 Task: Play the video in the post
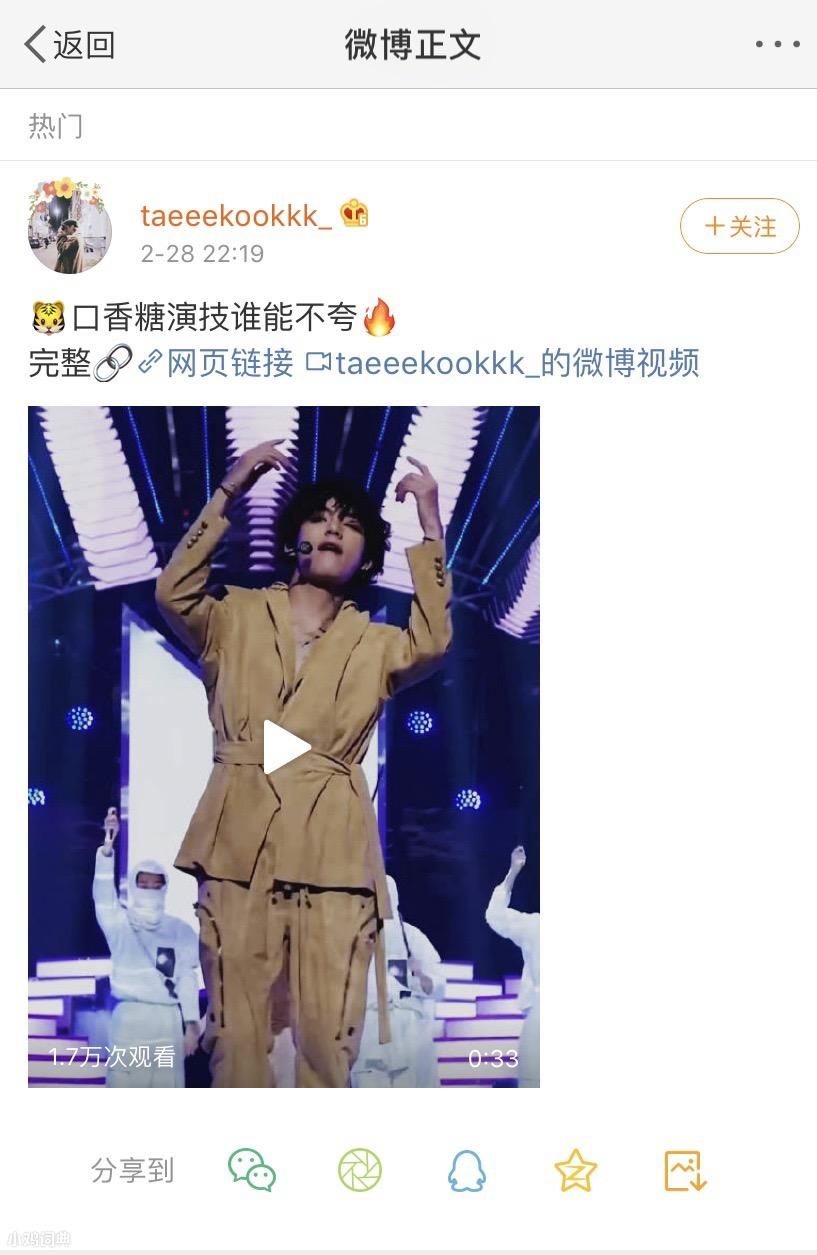[x=285, y=747]
